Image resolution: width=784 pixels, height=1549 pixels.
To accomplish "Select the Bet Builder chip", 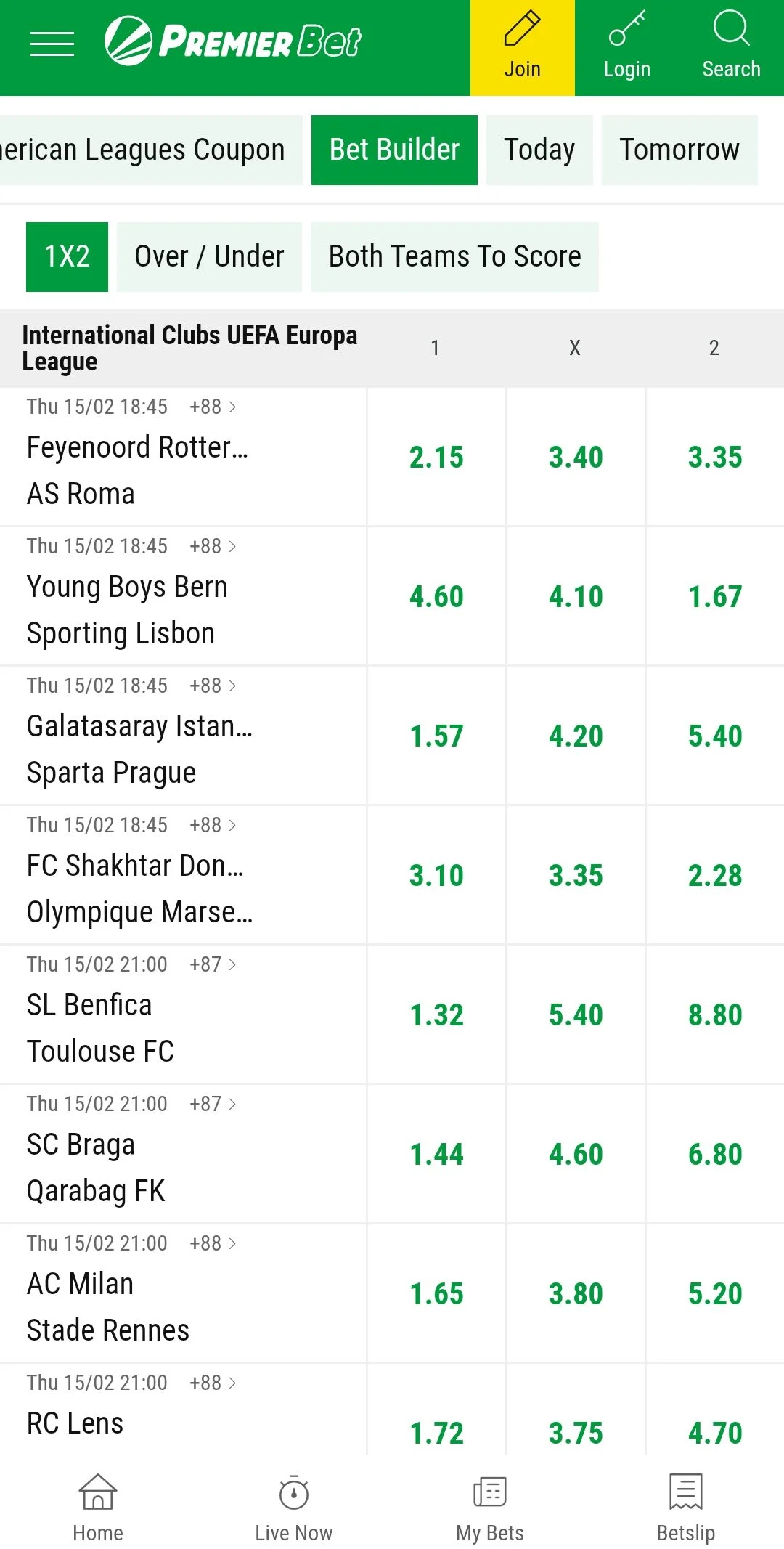I will [x=394, y=150].
